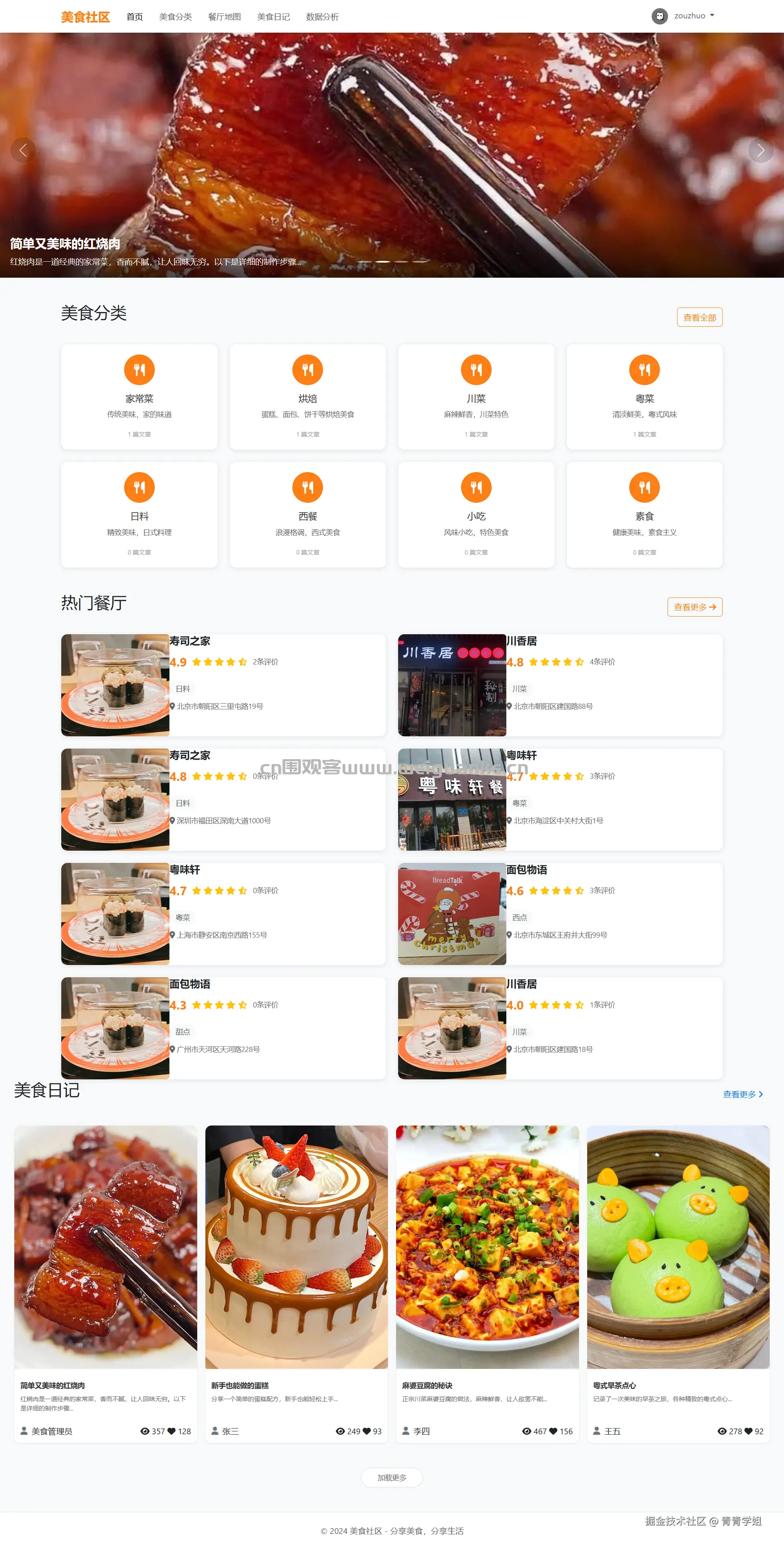Choose the 素食 category card
The height and width of the screenshot is (1549, 784).
[644, 515]
